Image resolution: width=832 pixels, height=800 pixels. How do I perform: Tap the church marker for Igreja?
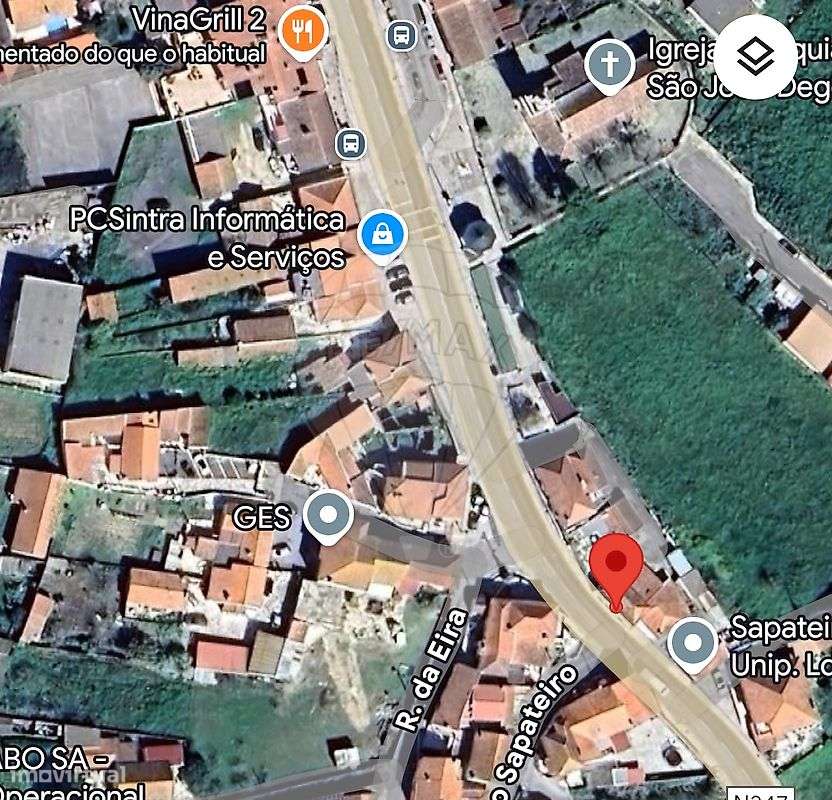(609, 64)
